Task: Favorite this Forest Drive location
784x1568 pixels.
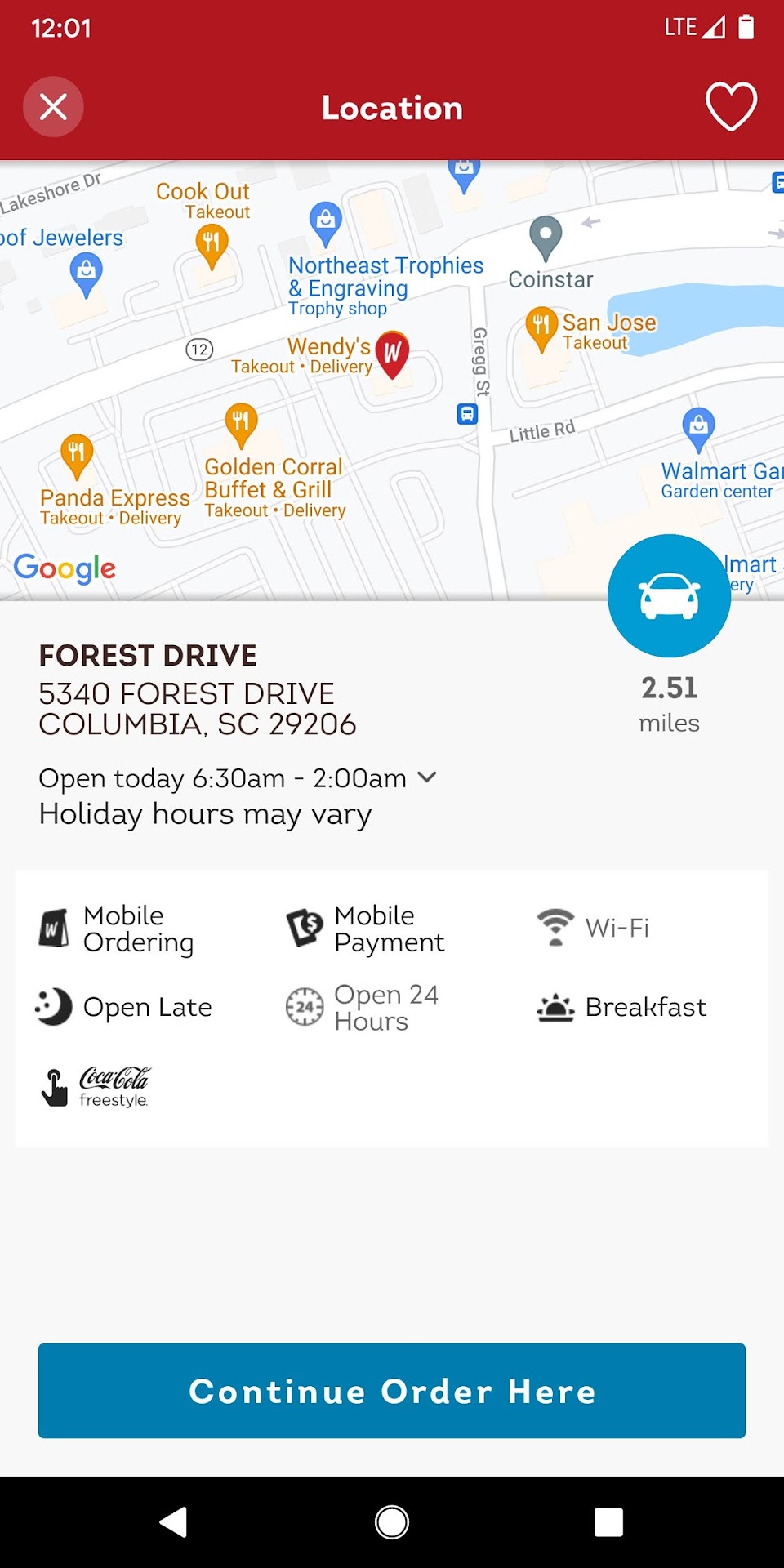Action: click(730, 107)
